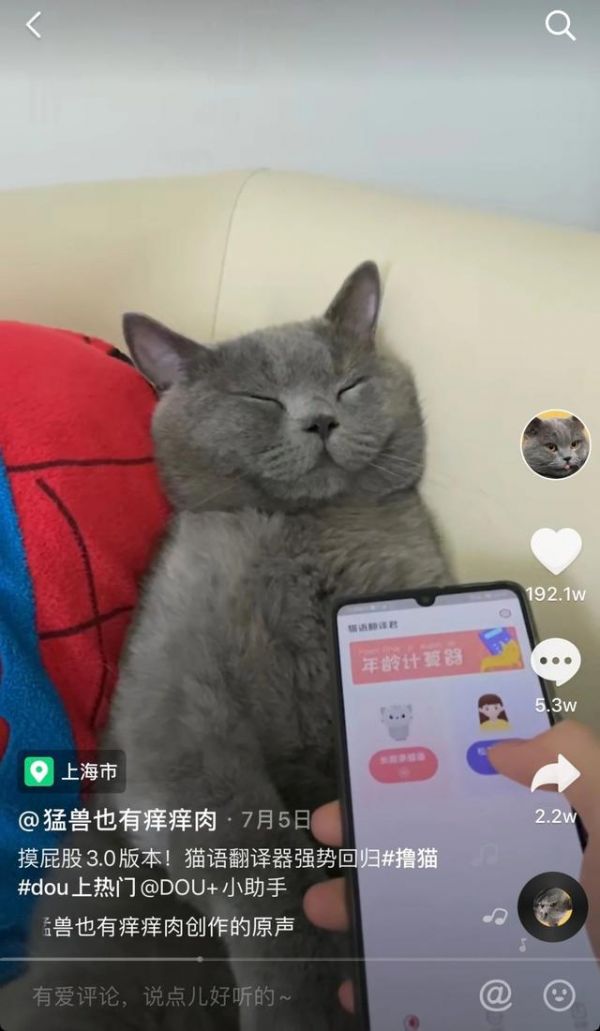
Task: Open the emoji smiley picker
Action: (559, 995)
